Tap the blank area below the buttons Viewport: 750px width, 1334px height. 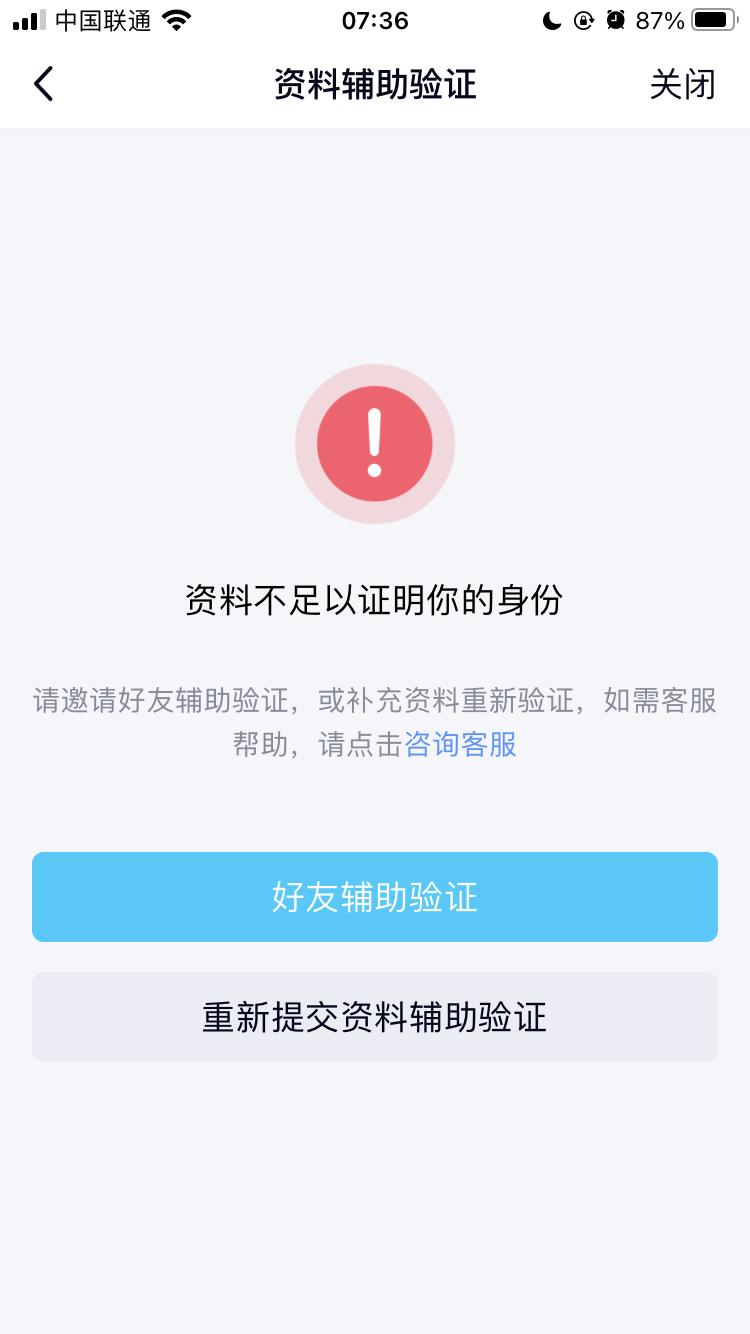pos(374,1180)
